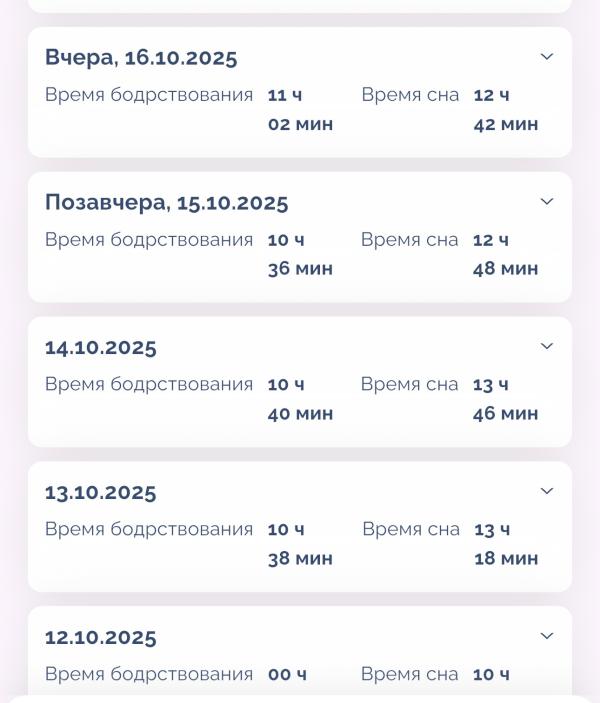600x703 pixels.
Task: Expand the Вчера, 16.10.2025 sleep card
Action: pyautogui.click(x=546, y=57)
